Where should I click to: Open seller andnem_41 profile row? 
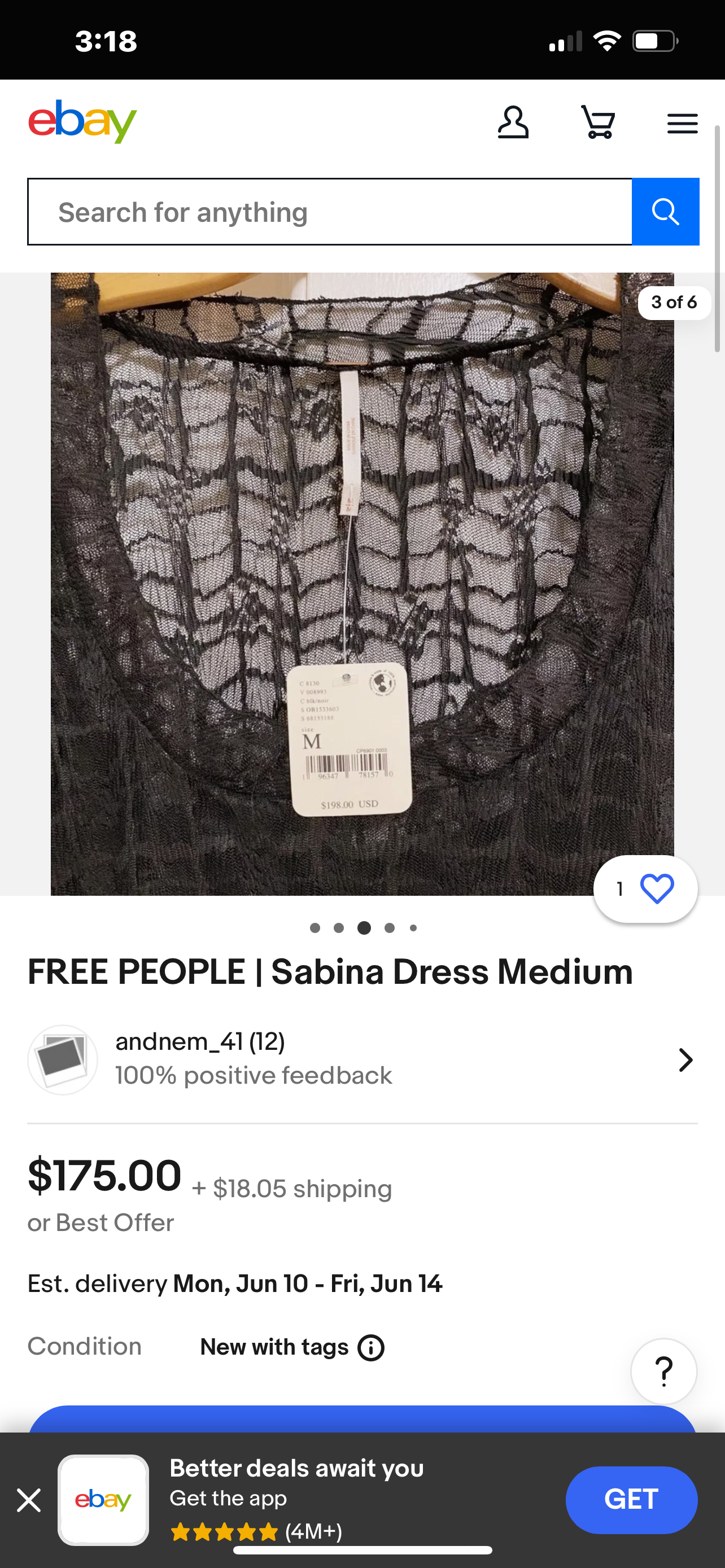[361, 1060]
